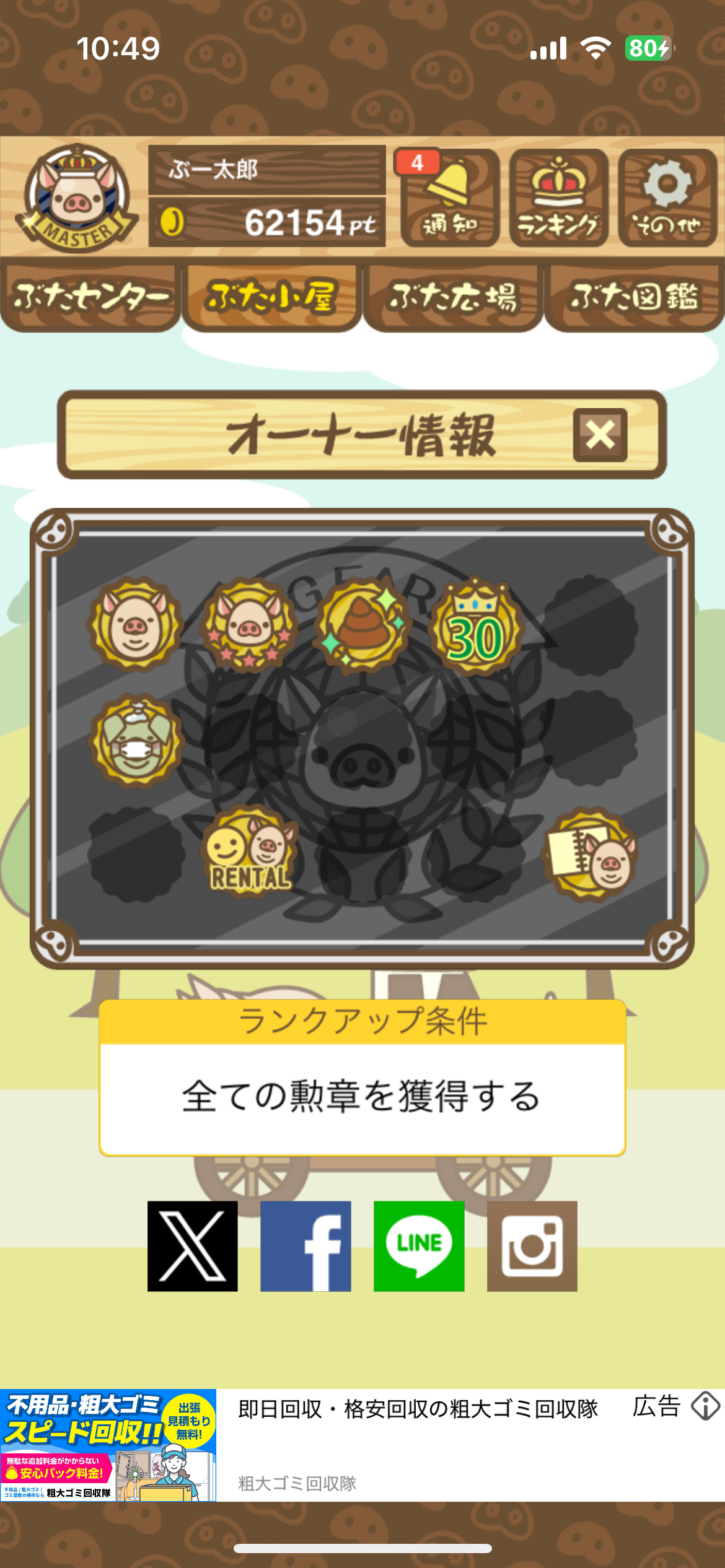Open the 通知 notifications bell
This screenshot has width=725, height=1568.
click(450, 198)
